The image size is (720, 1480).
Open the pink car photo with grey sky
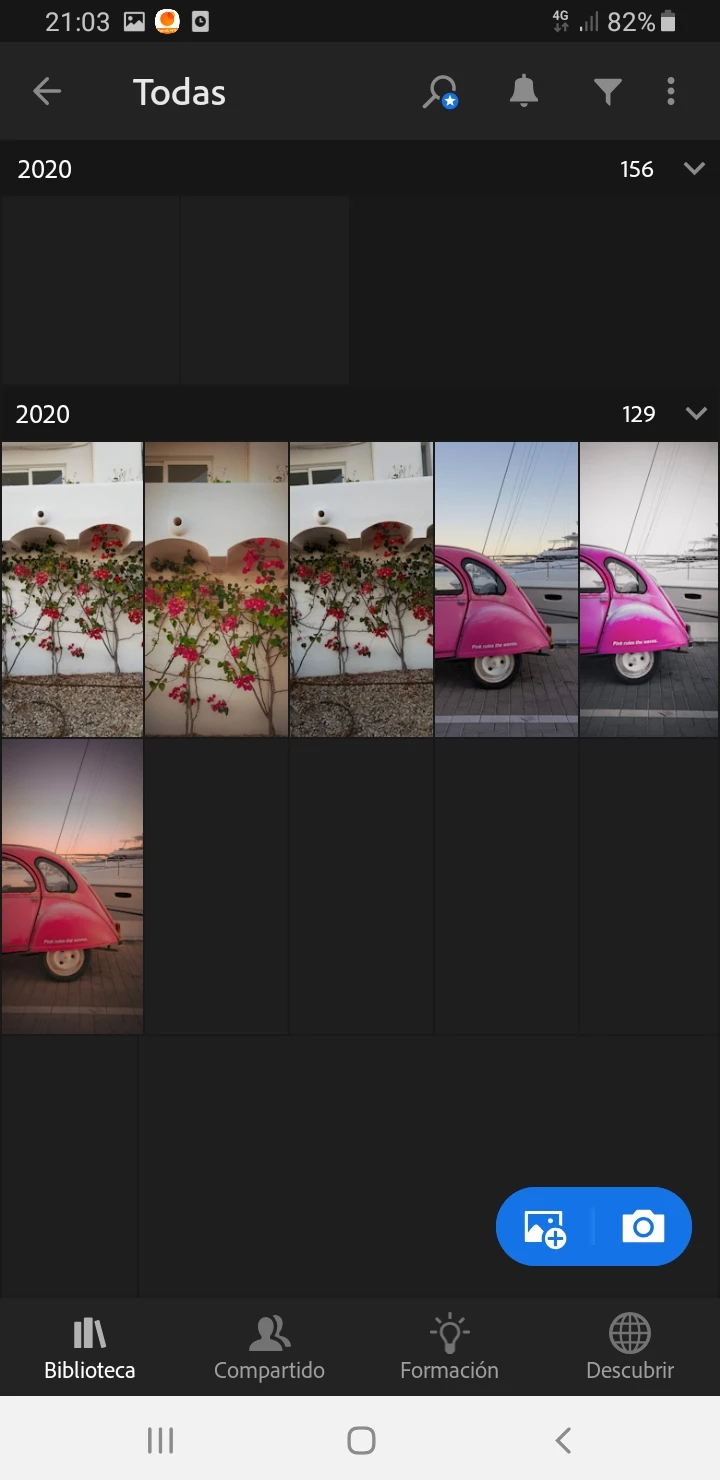pos(649,589)
